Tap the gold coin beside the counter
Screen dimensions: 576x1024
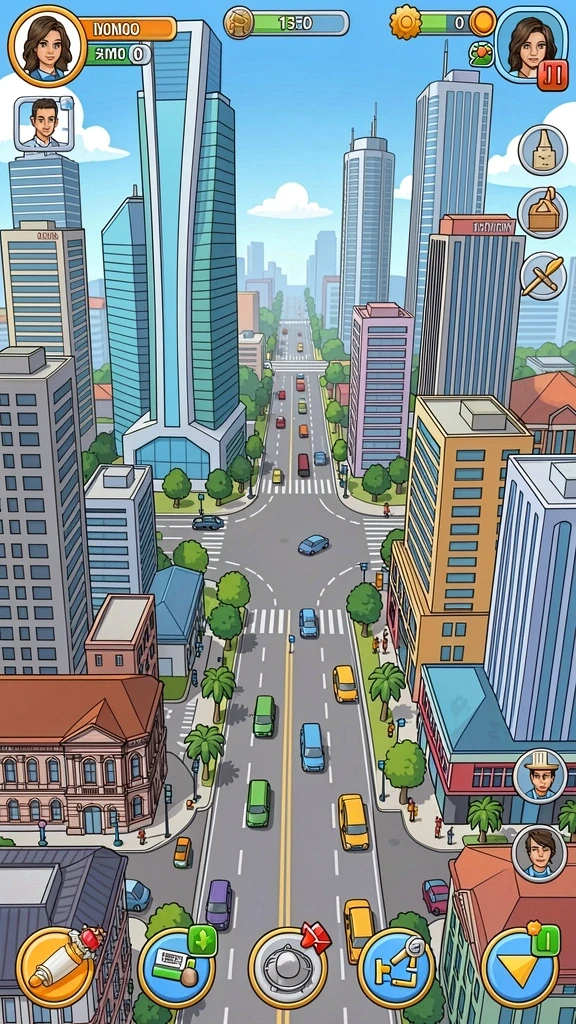(483, 22)
